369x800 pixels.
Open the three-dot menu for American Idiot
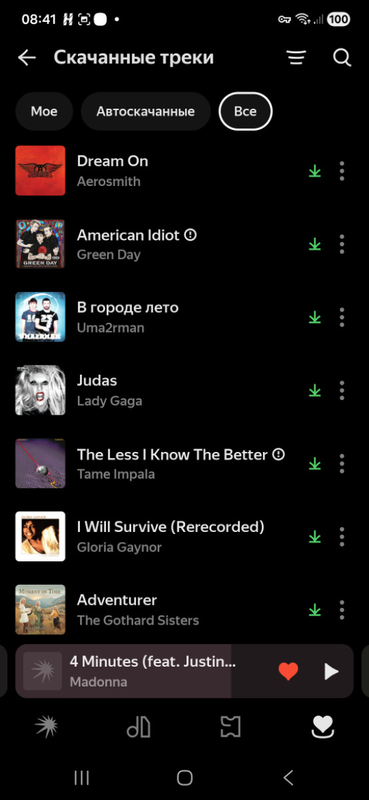click(342, 244)
